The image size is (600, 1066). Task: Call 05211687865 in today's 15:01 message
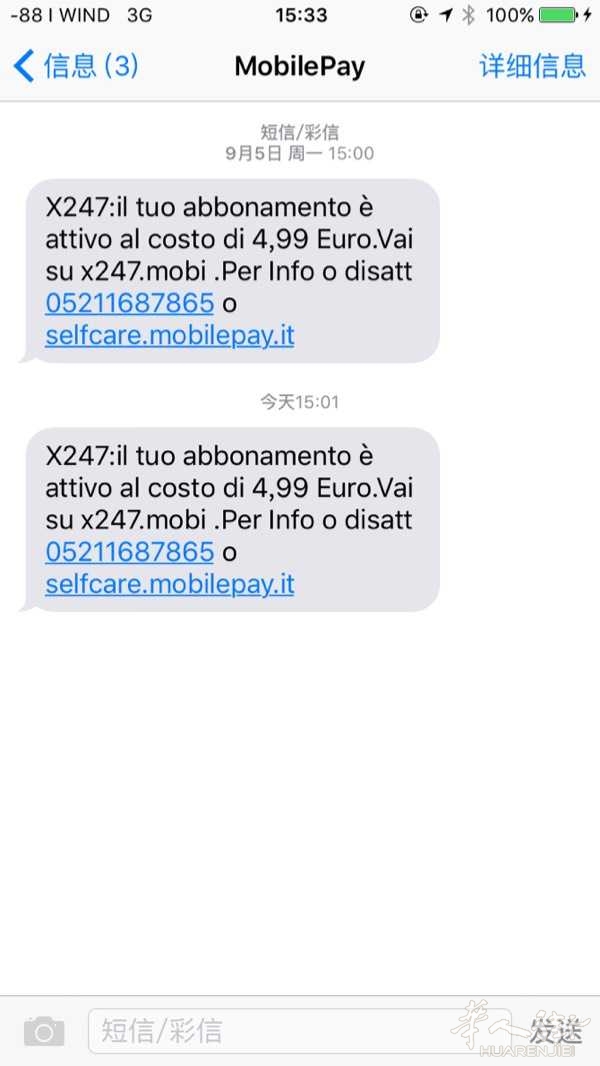click(130, 551)
